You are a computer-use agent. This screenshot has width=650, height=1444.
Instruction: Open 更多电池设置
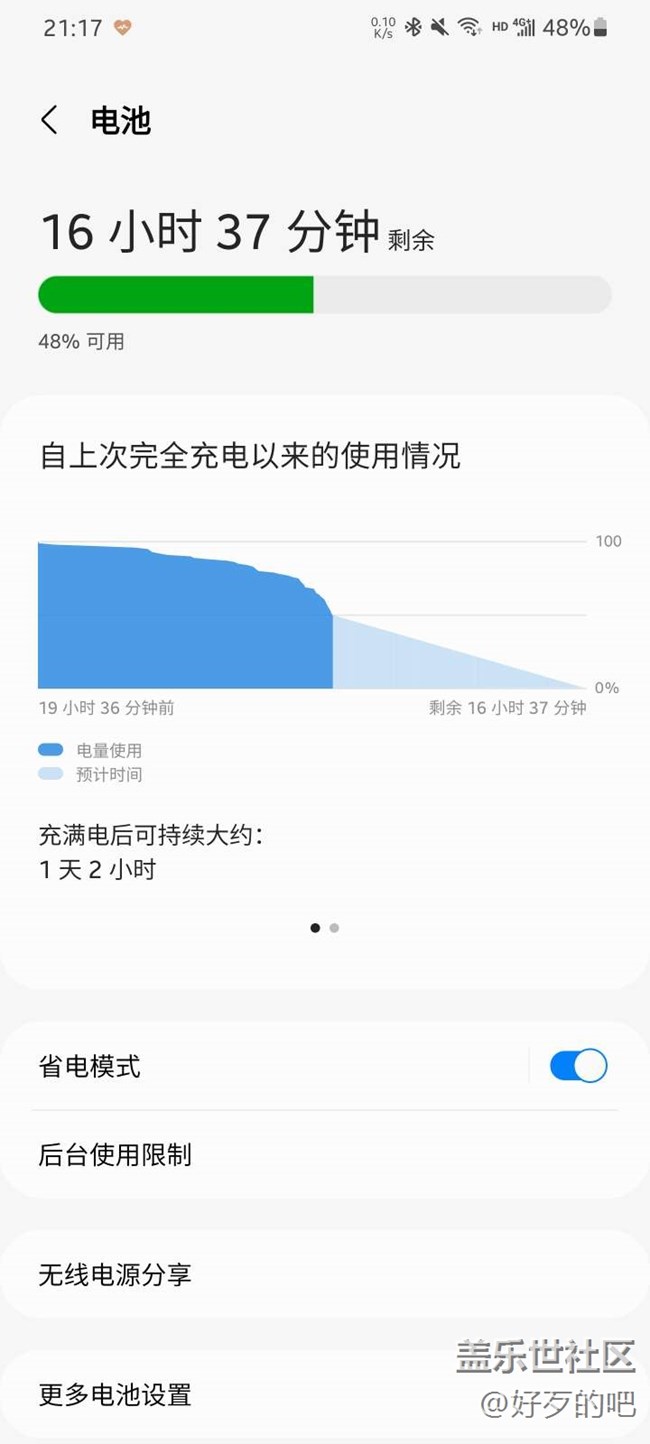[x=325, y=1394]
